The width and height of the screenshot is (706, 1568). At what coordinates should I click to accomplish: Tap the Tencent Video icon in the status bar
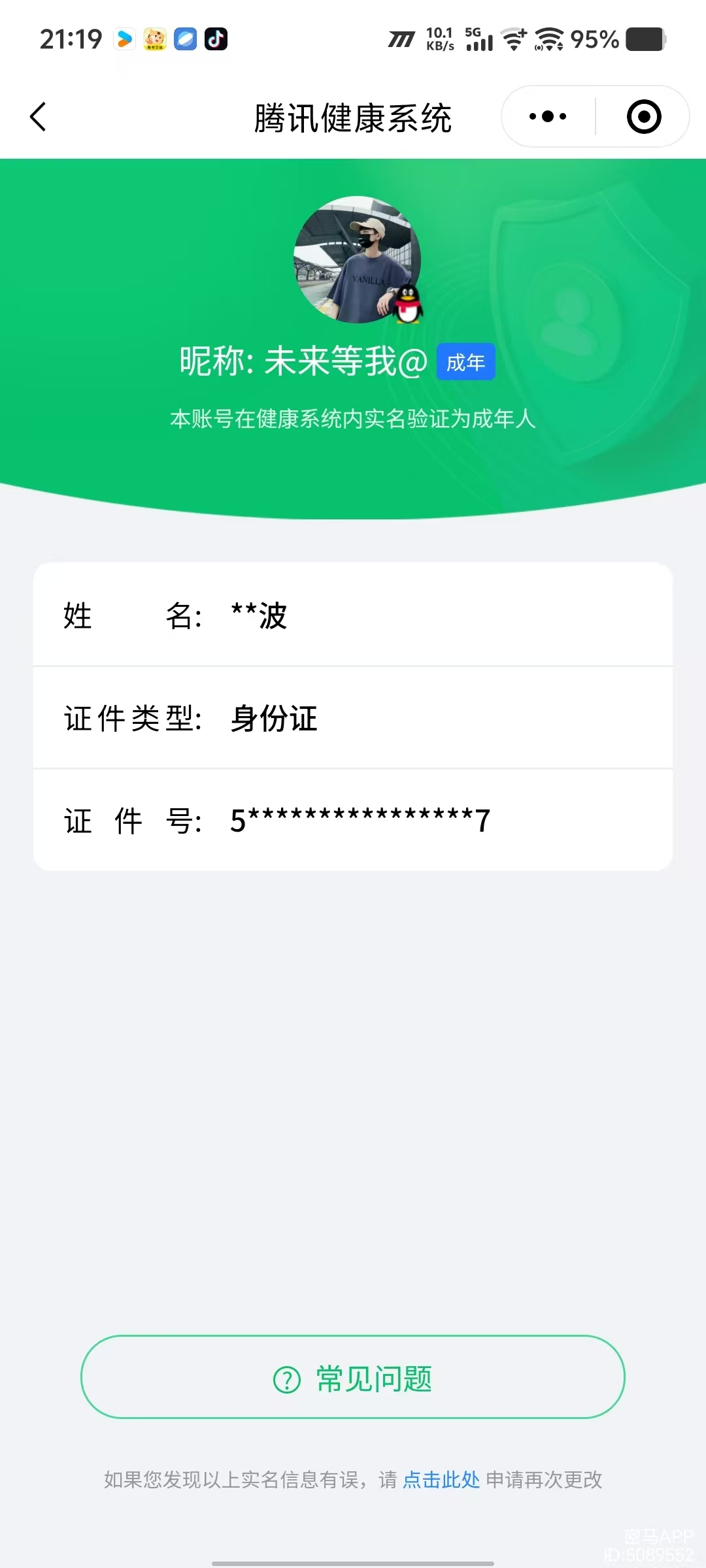click(123, 39)
